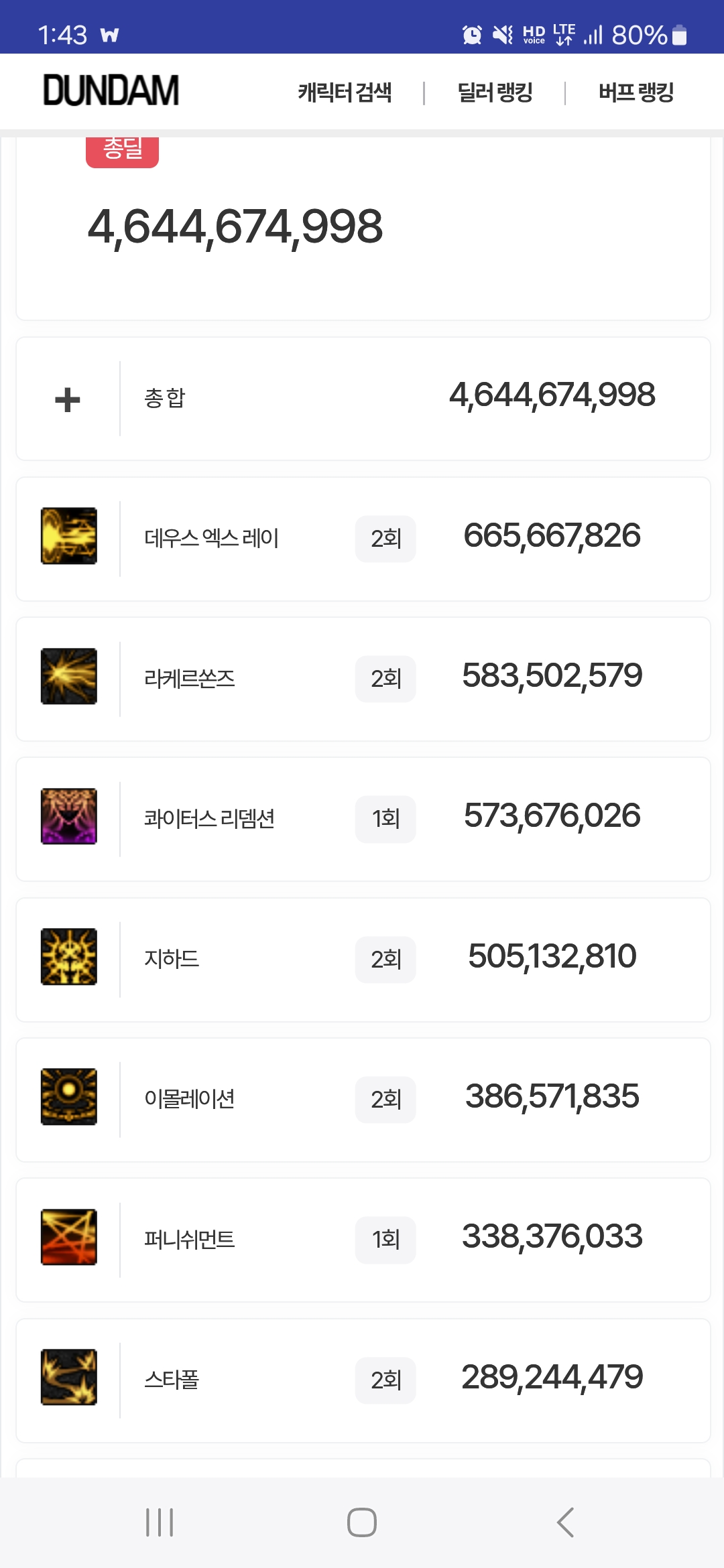Tap the DUNDAM logo to go home
The image size is (724, 1568).
[x=111, y=91]
